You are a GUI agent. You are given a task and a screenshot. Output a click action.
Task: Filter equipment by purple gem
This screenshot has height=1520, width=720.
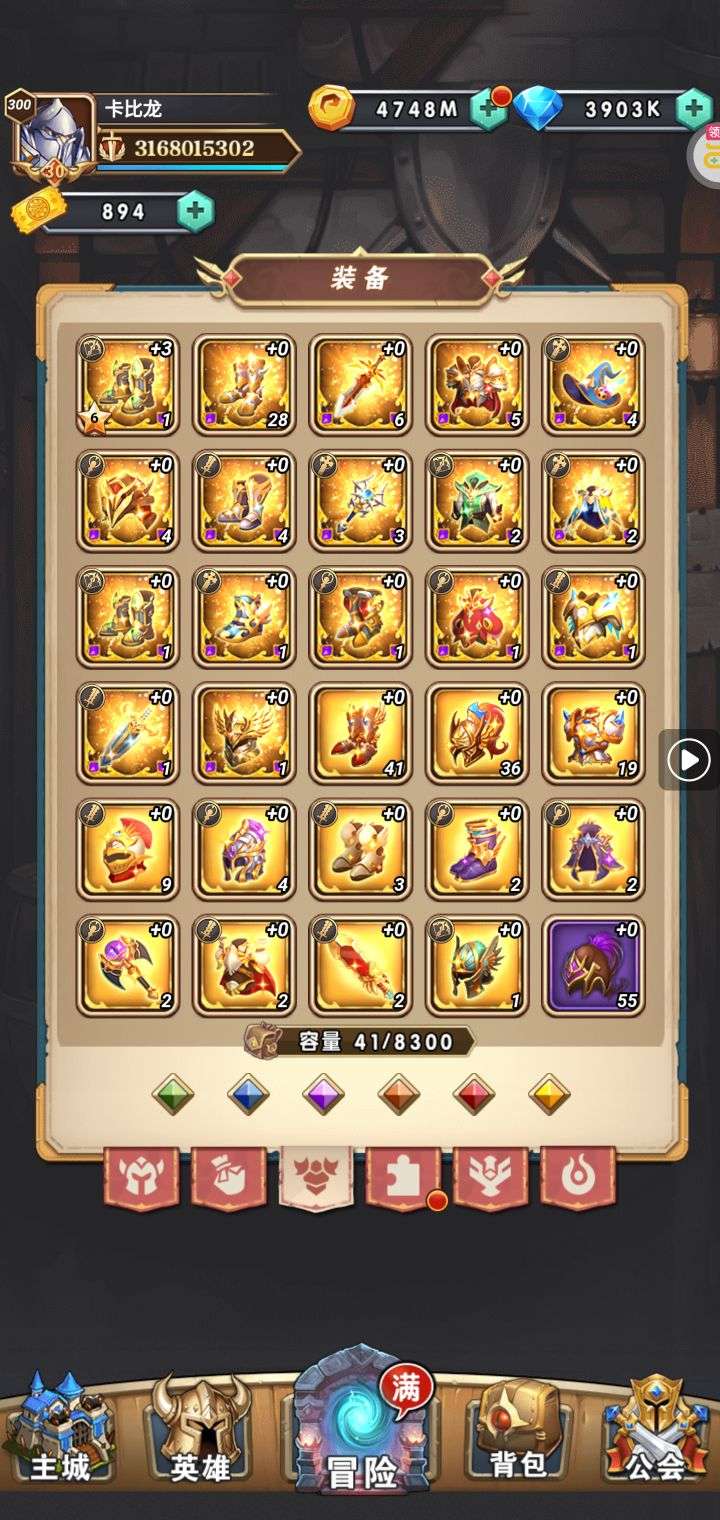coord(323,1095)
